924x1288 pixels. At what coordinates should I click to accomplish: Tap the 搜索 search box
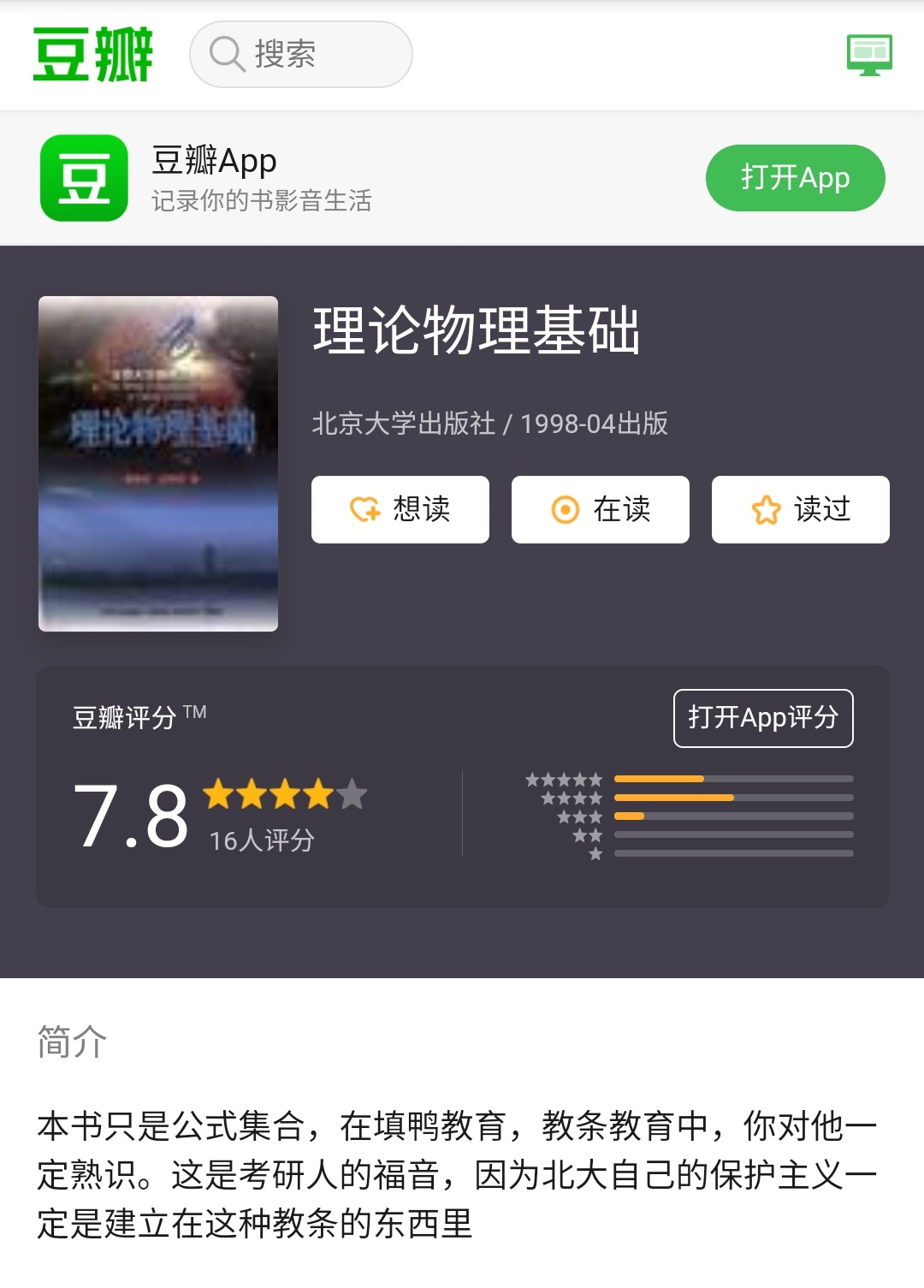click(x=301, y=55)
